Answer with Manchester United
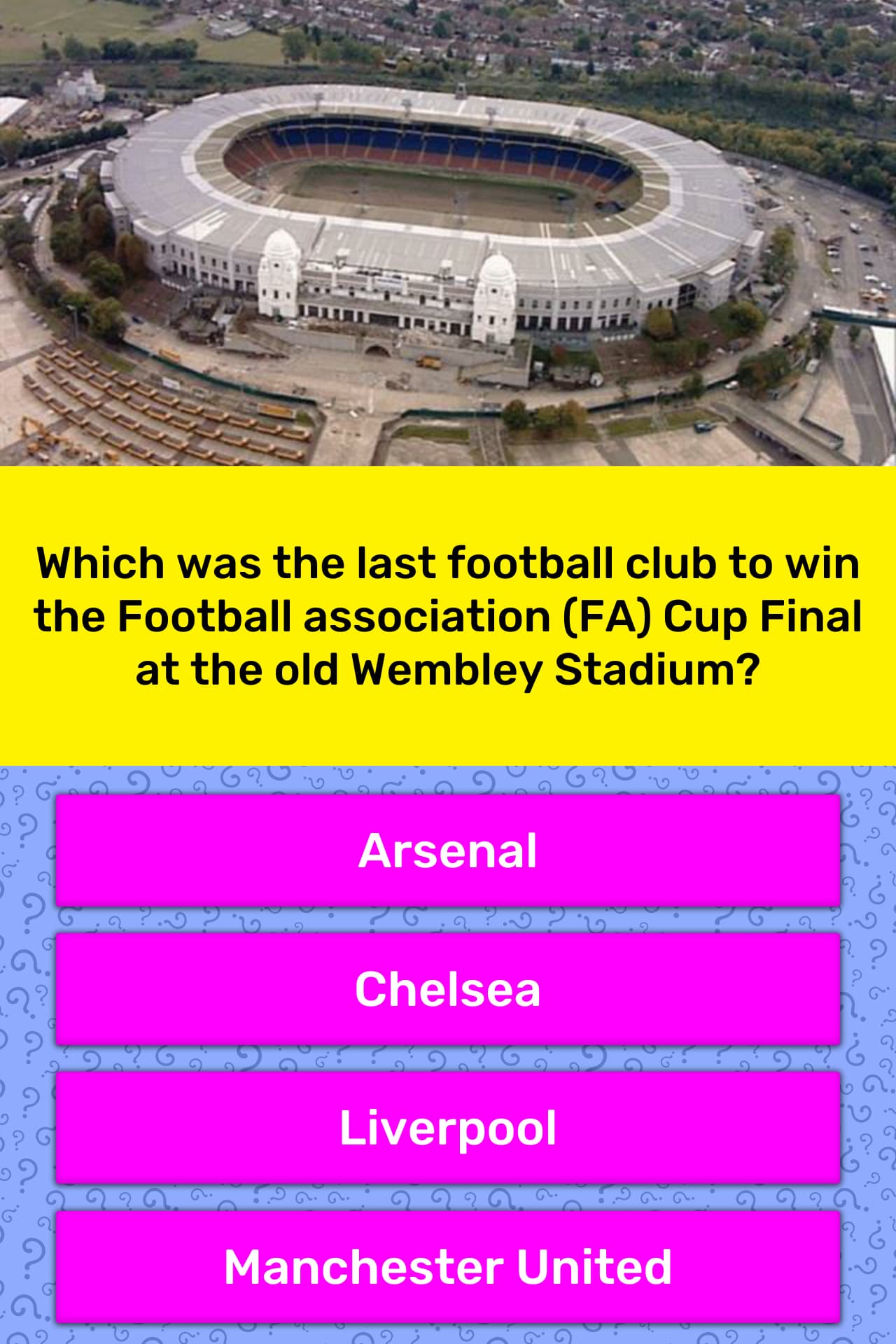Screen dimensions: 896x1344 pyautogui.click(x=448, y=1266)
